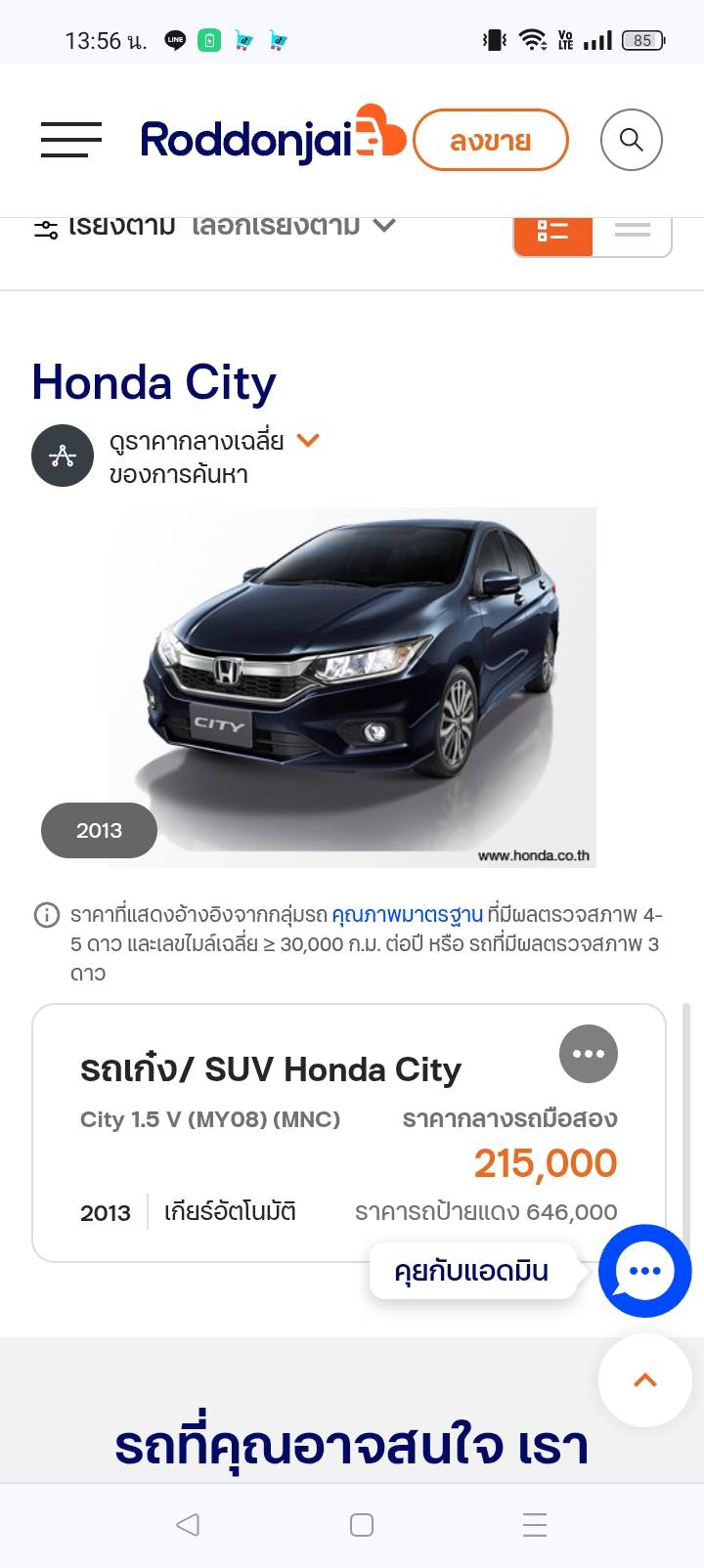Open the hamburger navigation menu
The height and width of the screenshot is (1568, 704).
click(70, 140)
